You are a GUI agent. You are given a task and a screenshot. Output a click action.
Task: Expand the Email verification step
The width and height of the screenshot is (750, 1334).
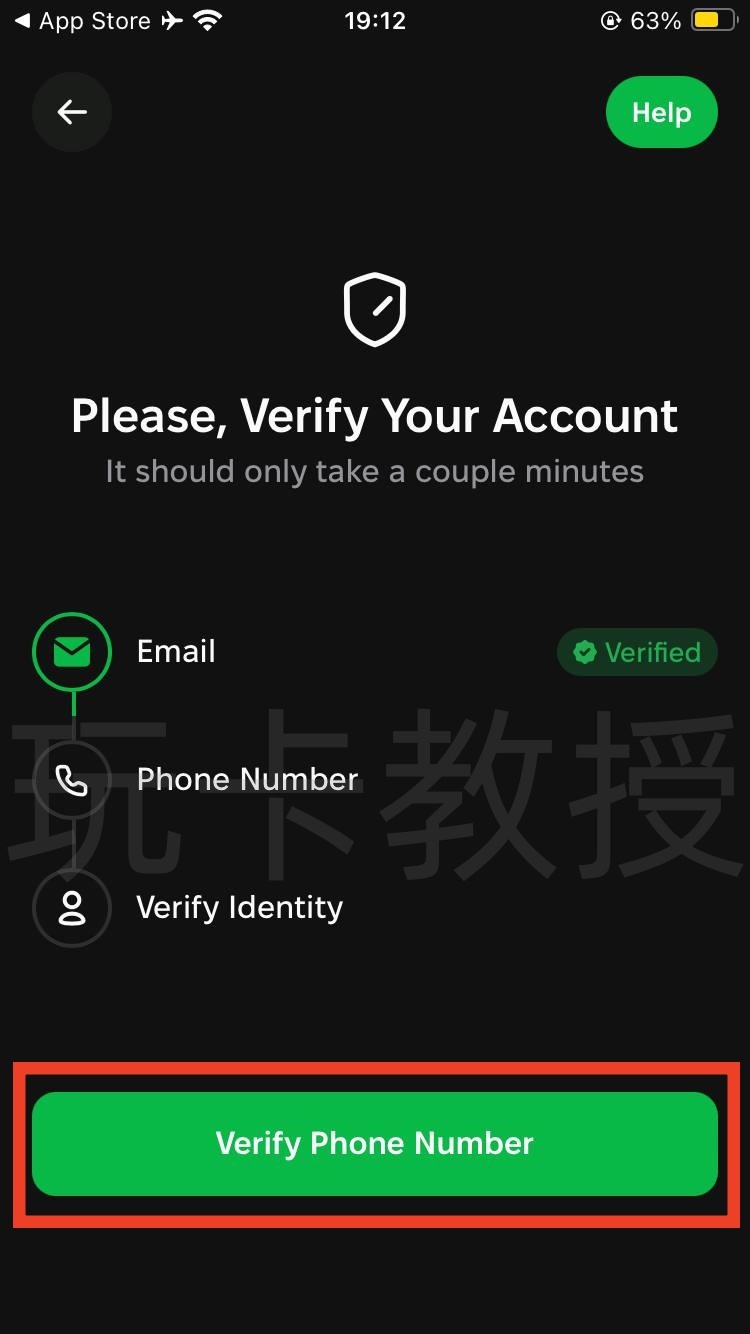pyautogui.click(x=176, y=651)
